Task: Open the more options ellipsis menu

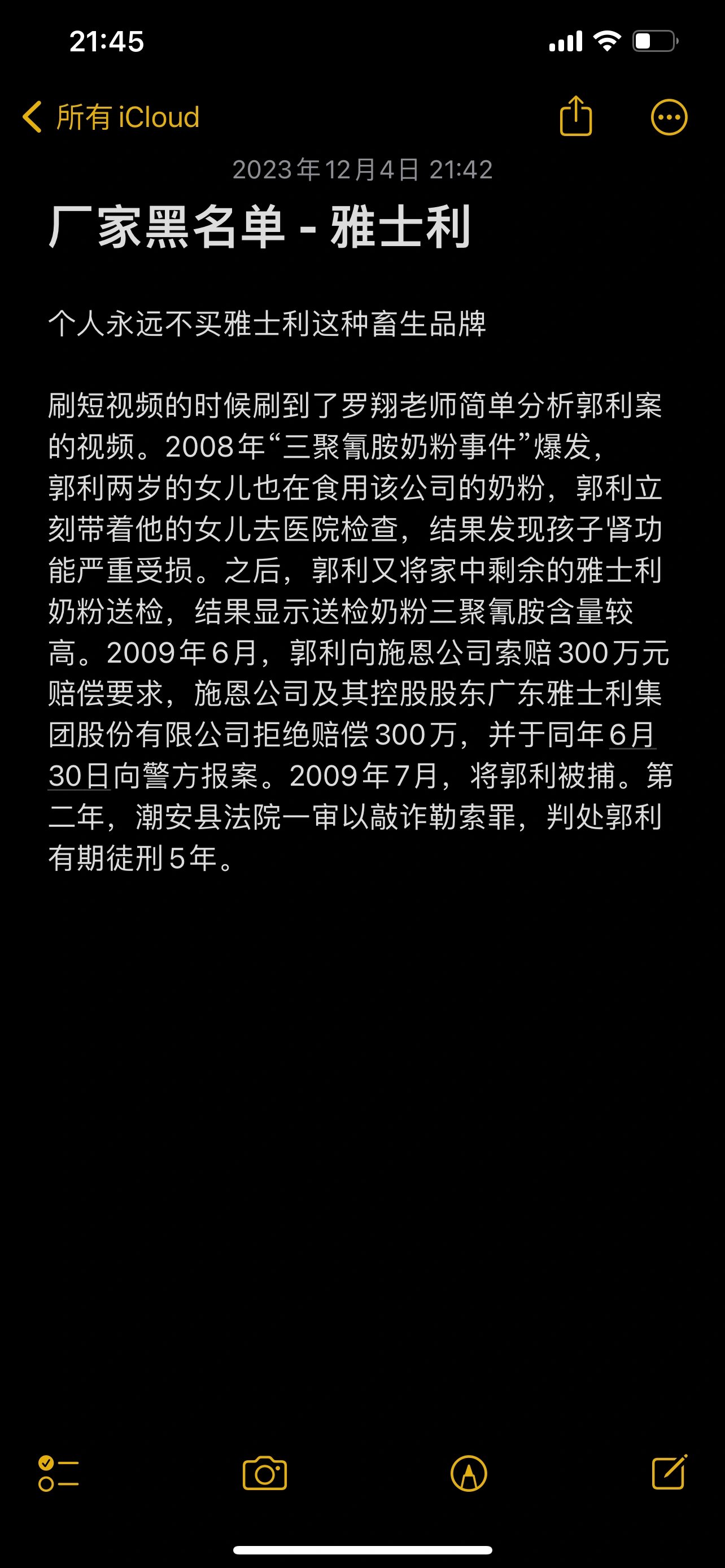Action: click(x=670, y=116)
